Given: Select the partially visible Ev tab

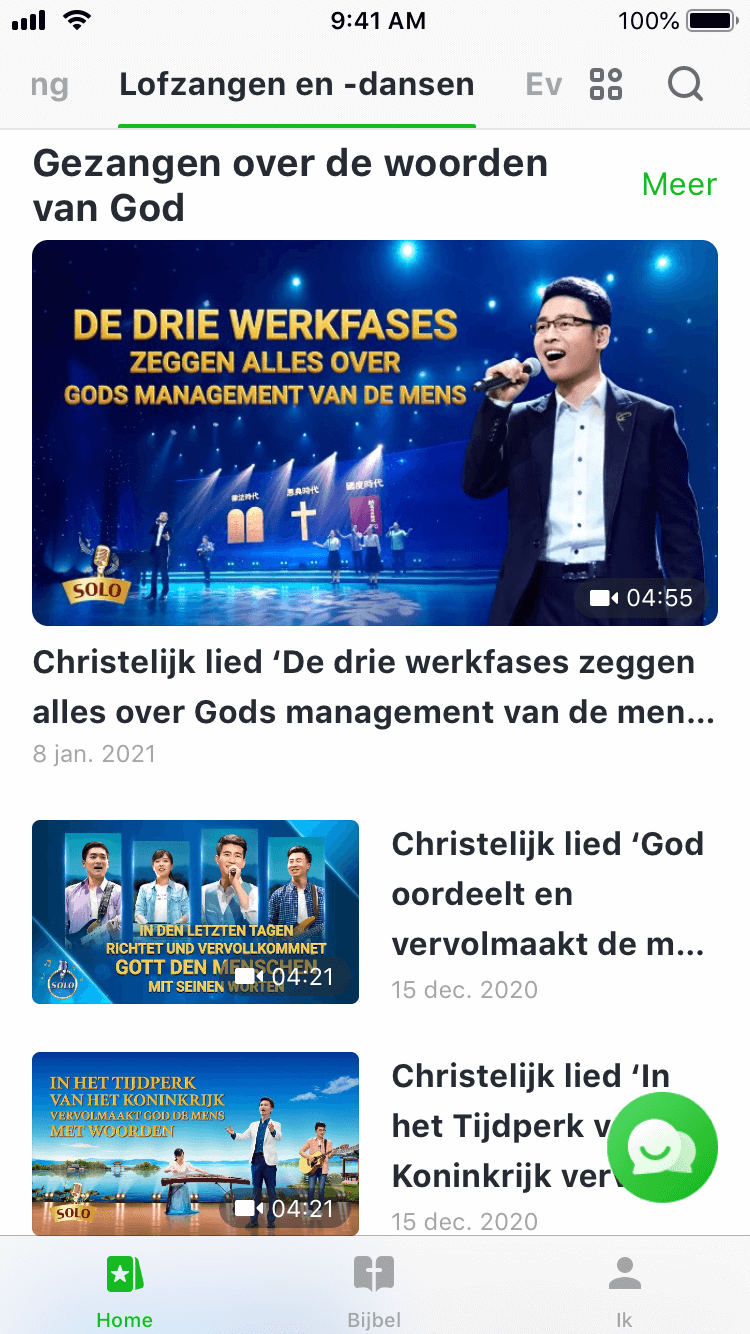Looking at the screenshot, I should coord(544,85).
